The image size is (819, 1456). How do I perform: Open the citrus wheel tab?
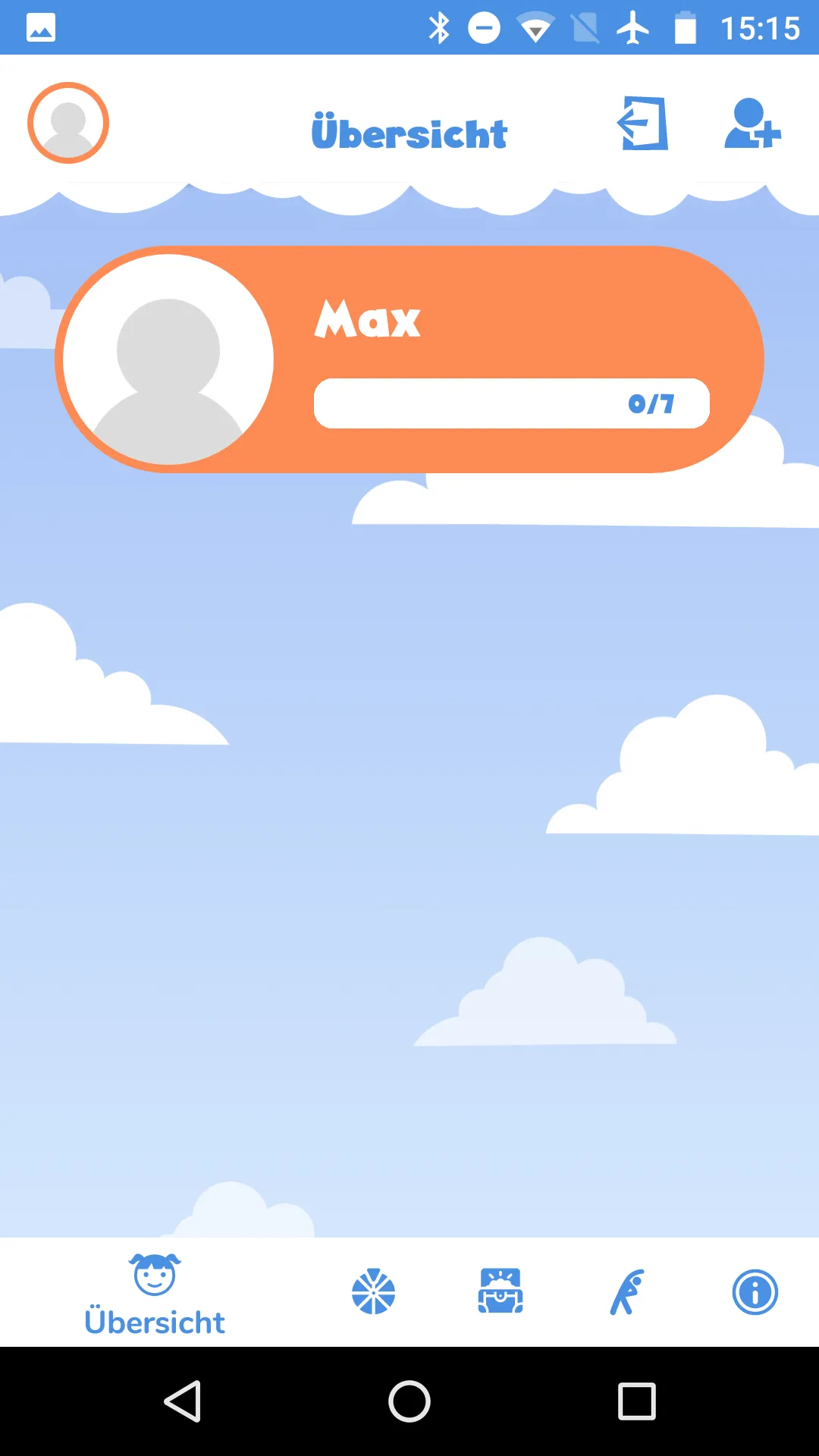[x=374, y=1292]
